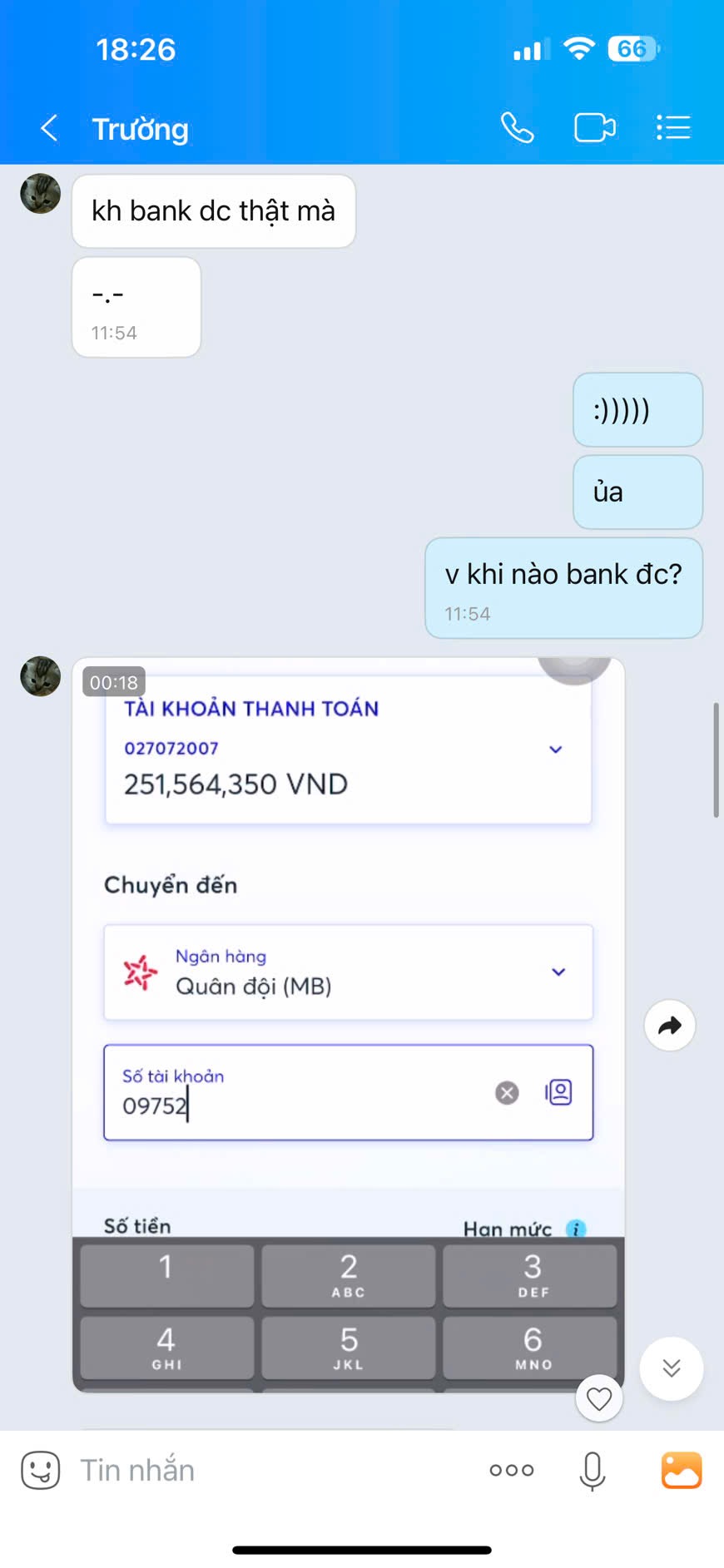The width and height of the screenshot is (724, 1568).
Task: Open the sticker and emoji picker
Action: click(40, 1470)
